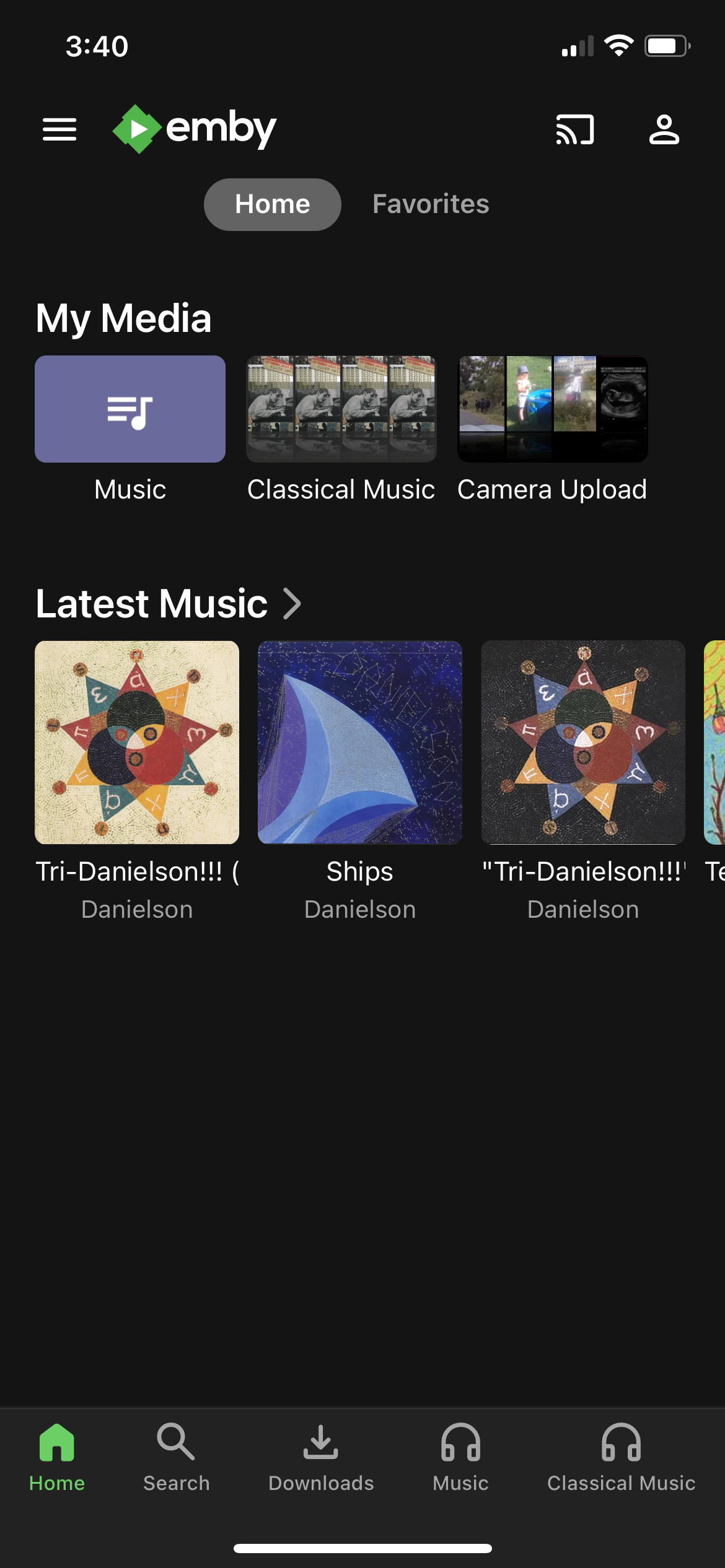Screen dimensions: 725x1568
Task: Open Downloads in bottom navigation
Action: point(321,1457)
